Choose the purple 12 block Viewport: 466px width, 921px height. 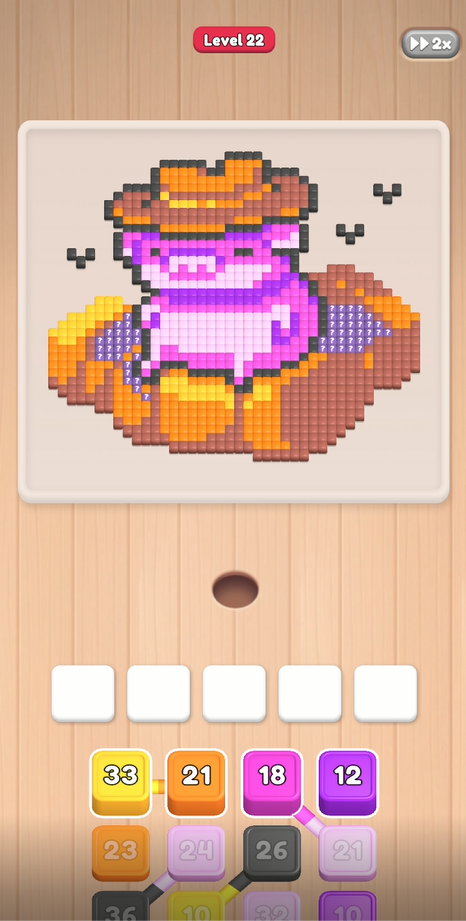348,782
